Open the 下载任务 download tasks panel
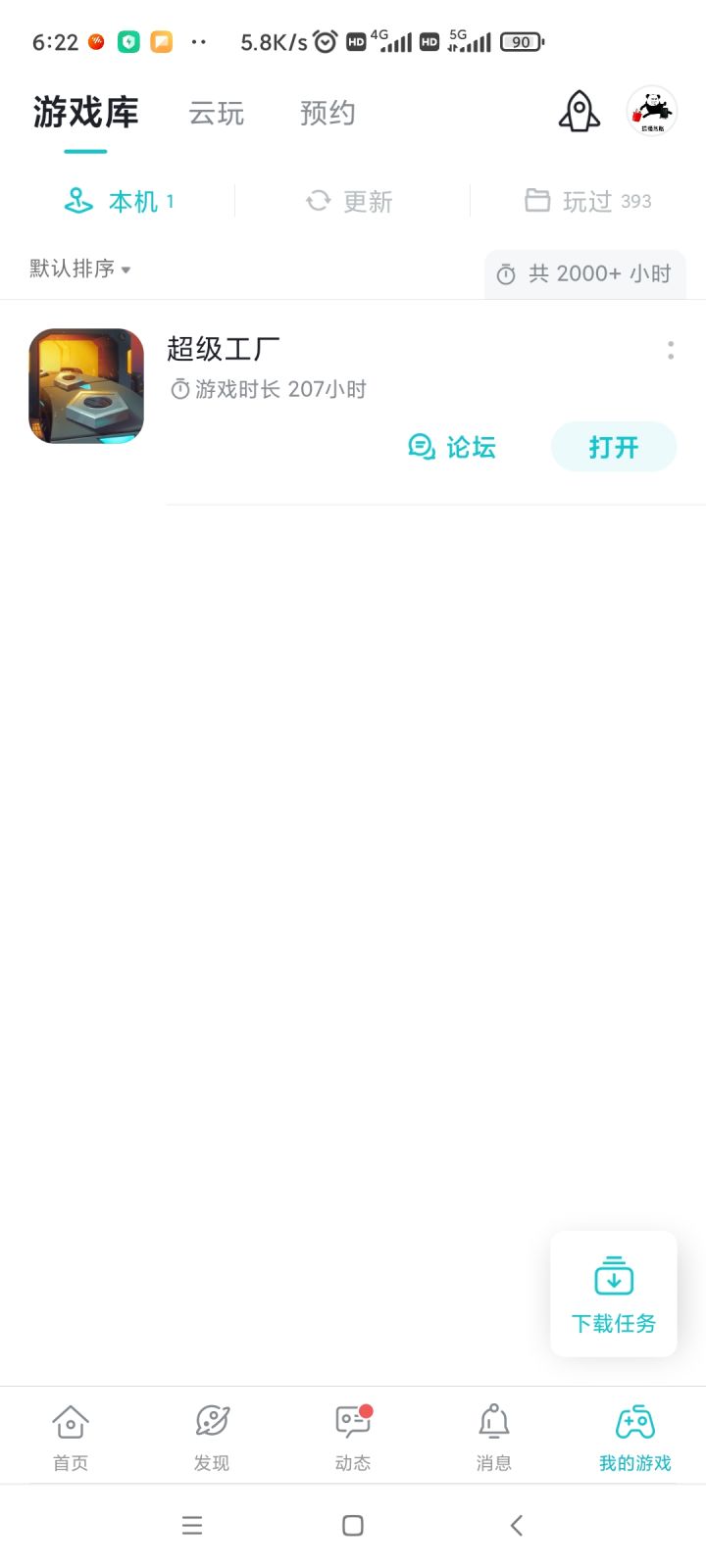 tap(613, 1292)
